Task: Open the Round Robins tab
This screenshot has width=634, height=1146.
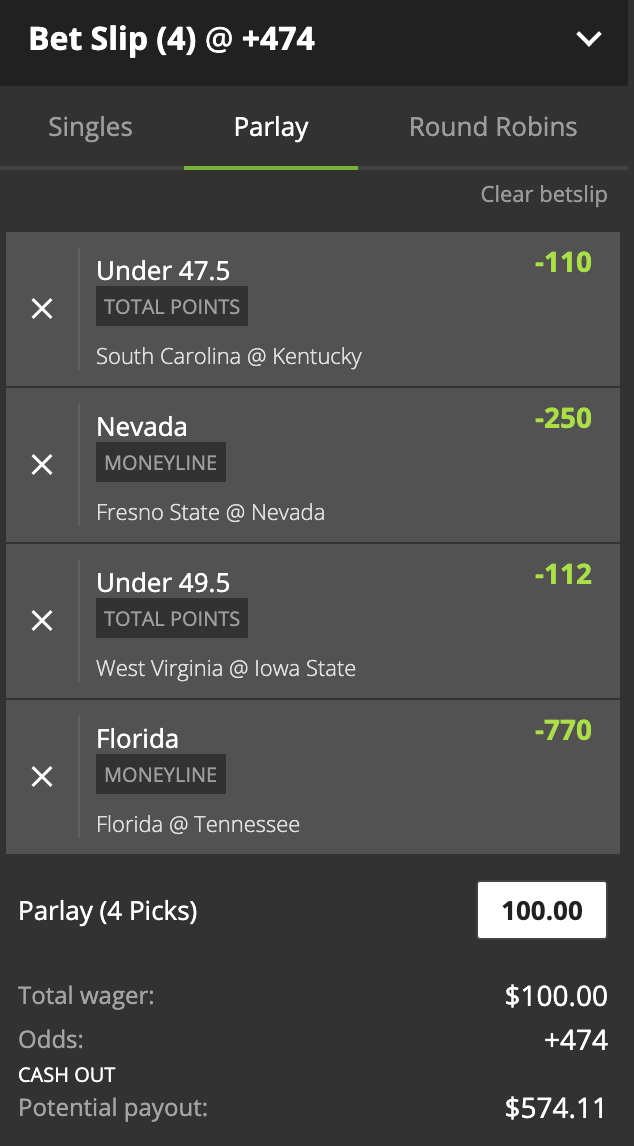Action: click(493, 128)
